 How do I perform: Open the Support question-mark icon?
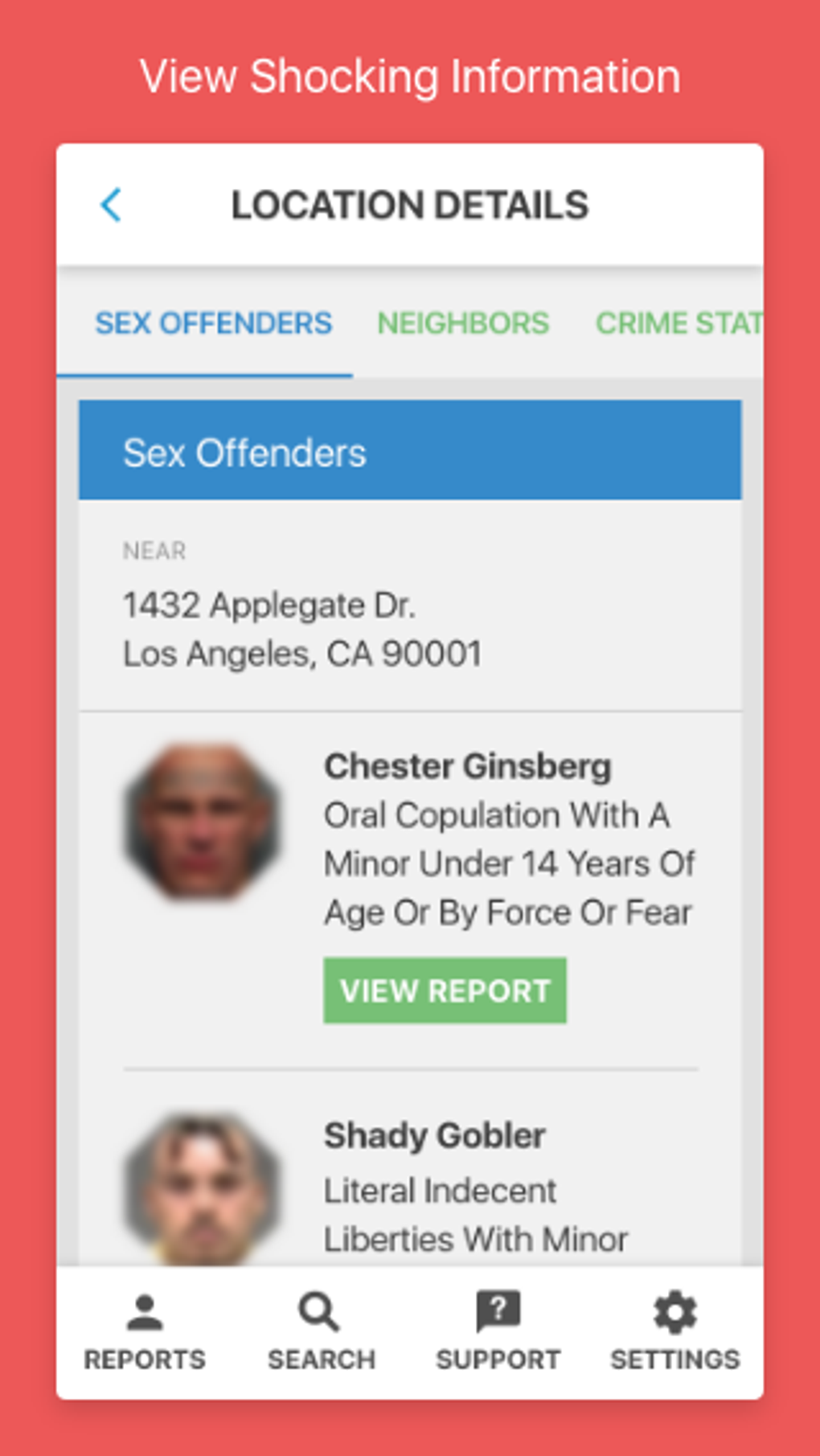tap(498, 1312)
